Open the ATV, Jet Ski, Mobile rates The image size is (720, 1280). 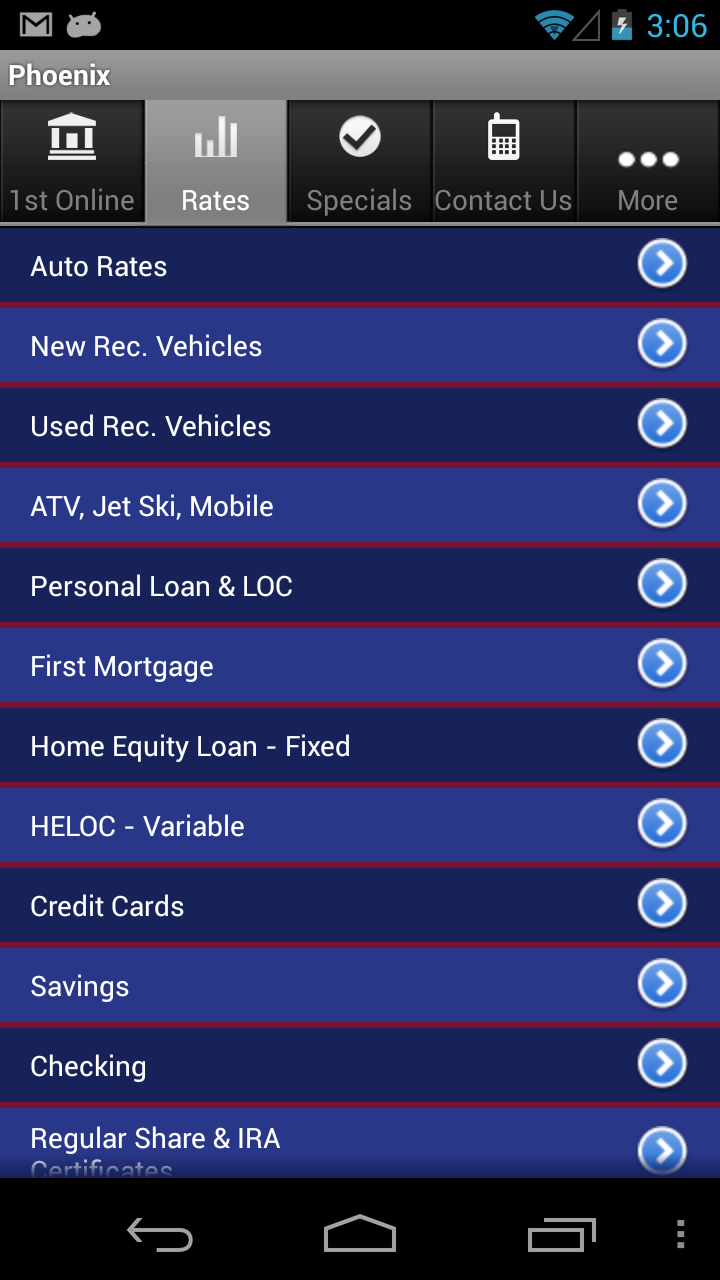point(360,505)
